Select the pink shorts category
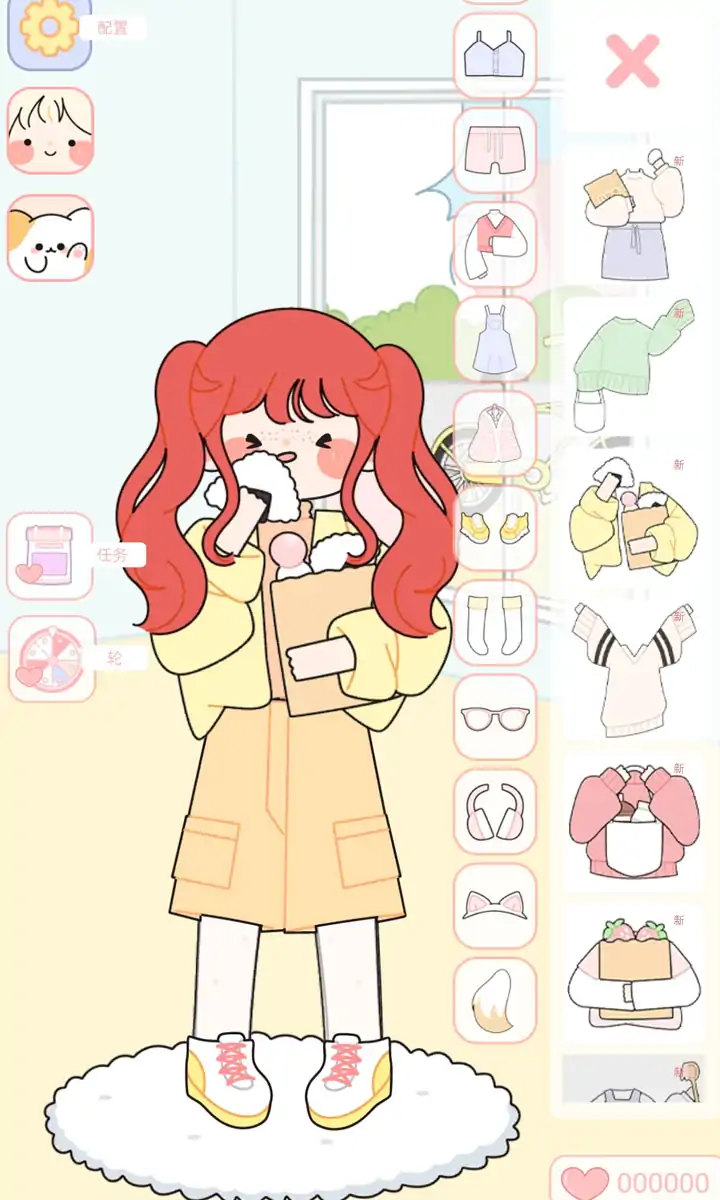Image resolution: width=720 pixels, height=1200 pixels. coord(495,150)
